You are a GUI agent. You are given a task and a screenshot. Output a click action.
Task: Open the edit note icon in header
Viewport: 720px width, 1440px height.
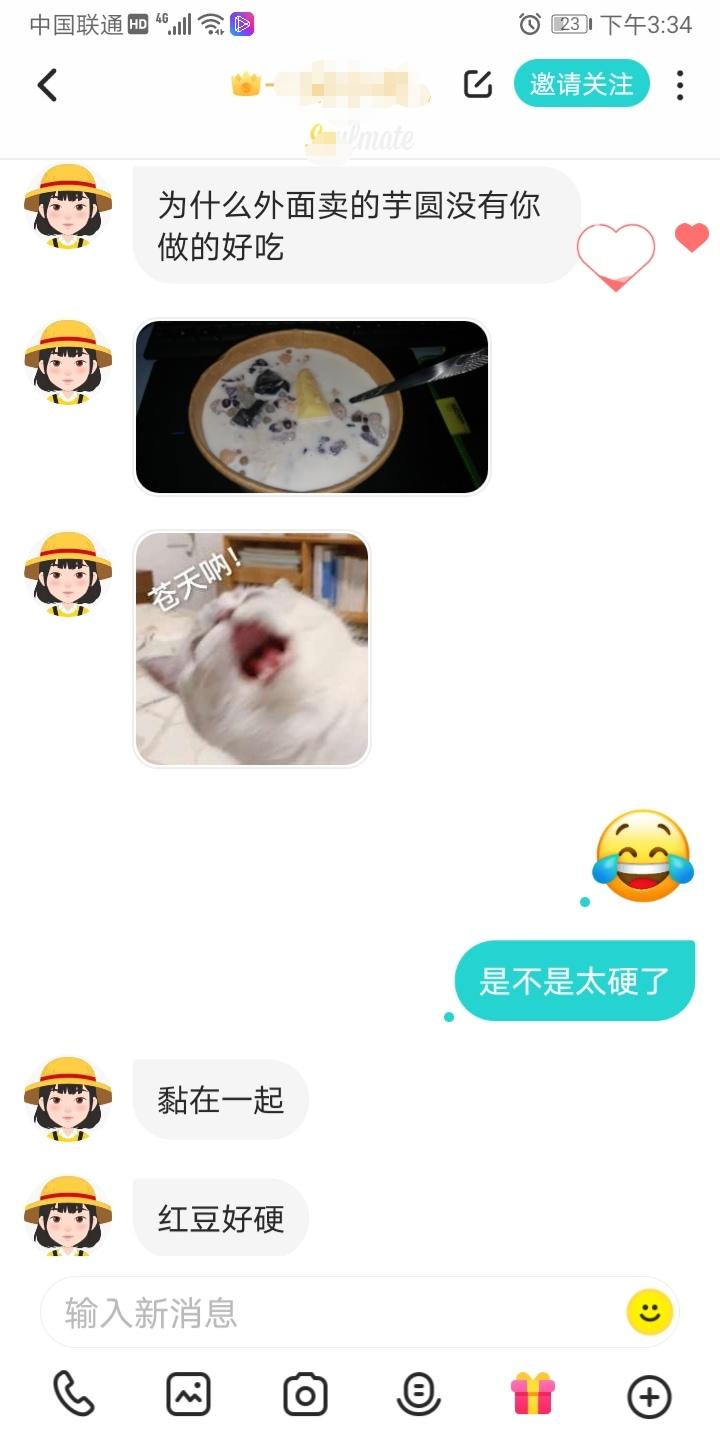coord(478,85)
